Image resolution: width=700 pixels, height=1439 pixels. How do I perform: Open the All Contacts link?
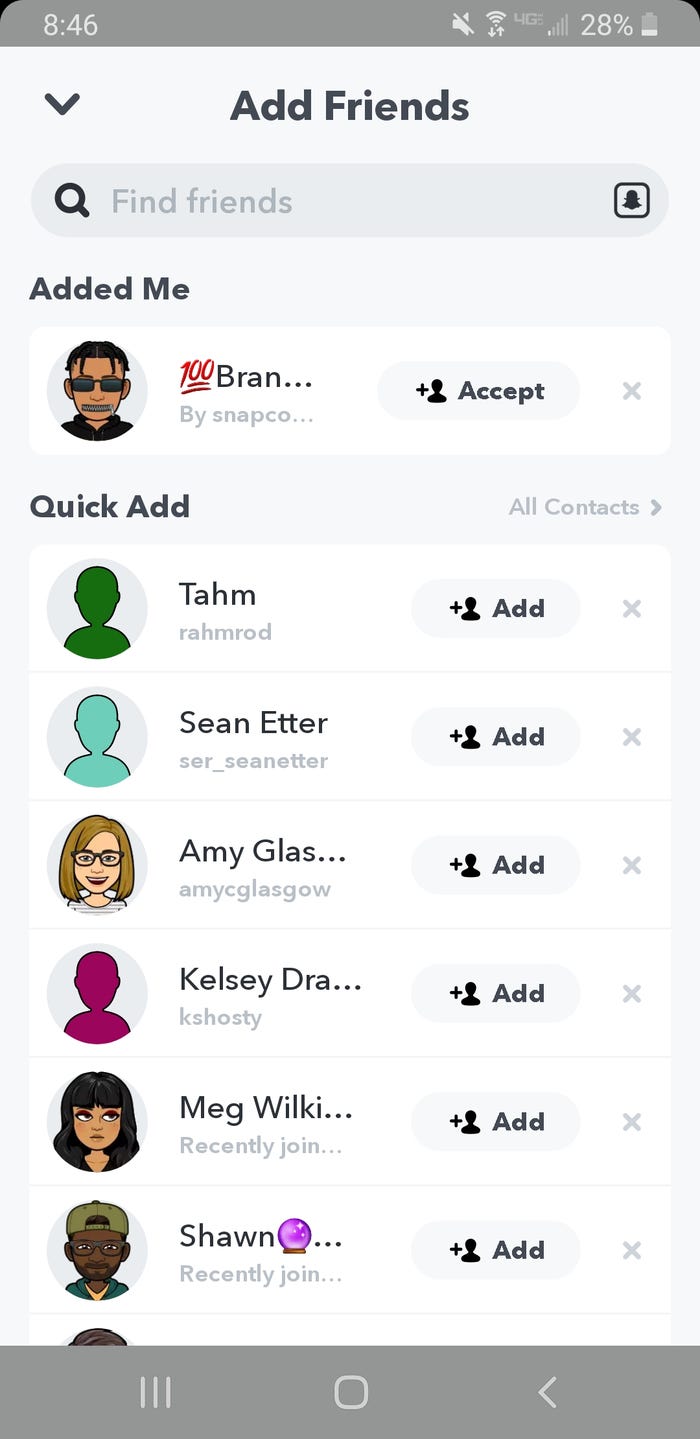[585, 507]
